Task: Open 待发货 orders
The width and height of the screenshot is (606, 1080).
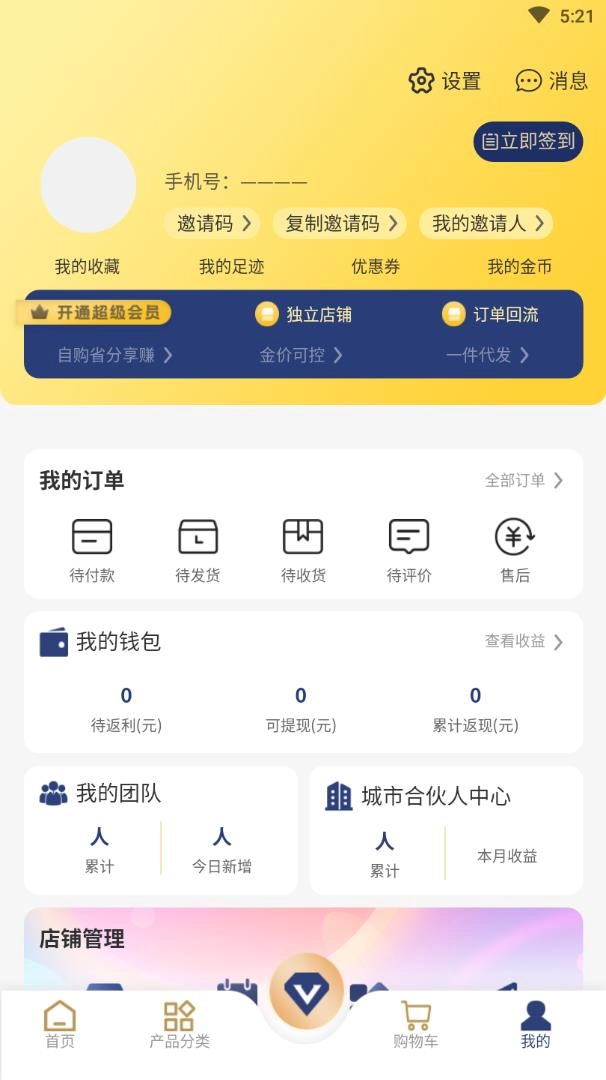Action: point(198,549)
